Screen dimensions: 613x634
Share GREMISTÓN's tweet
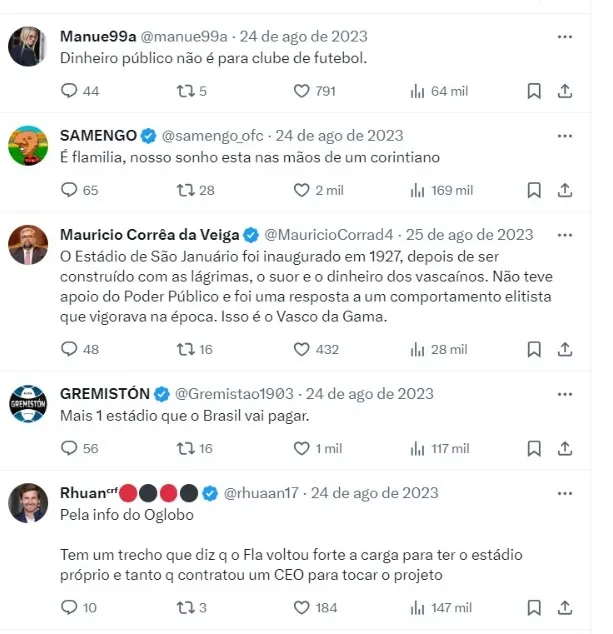point(565,448)
